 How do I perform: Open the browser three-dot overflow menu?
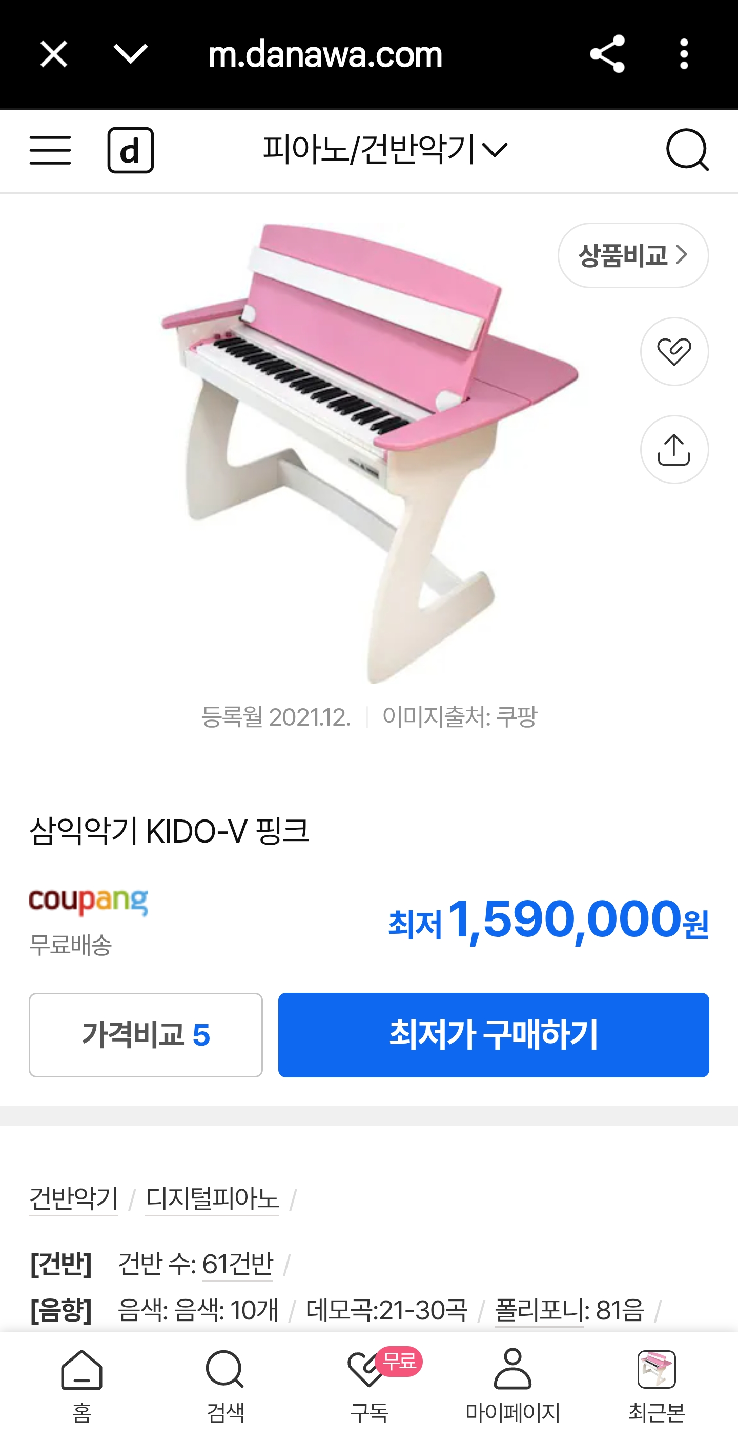[x=684, y=55]
